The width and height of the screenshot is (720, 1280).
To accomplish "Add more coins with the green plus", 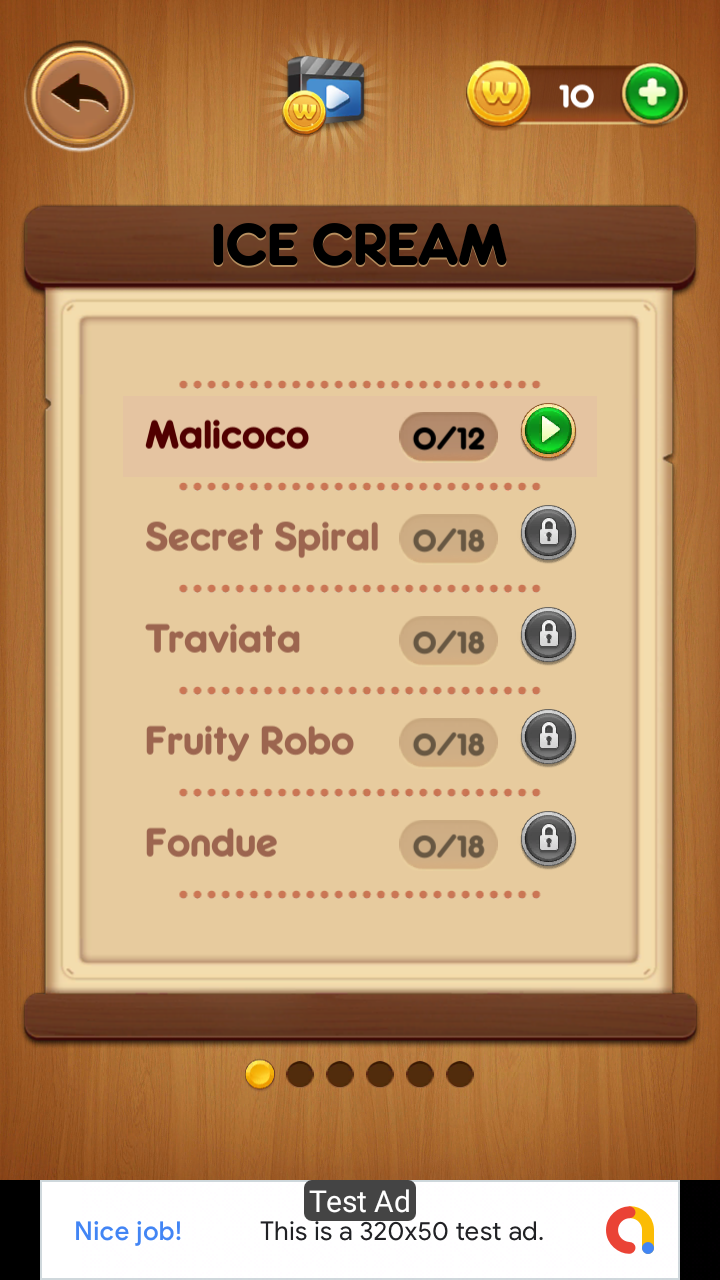I will click(652, 95).
